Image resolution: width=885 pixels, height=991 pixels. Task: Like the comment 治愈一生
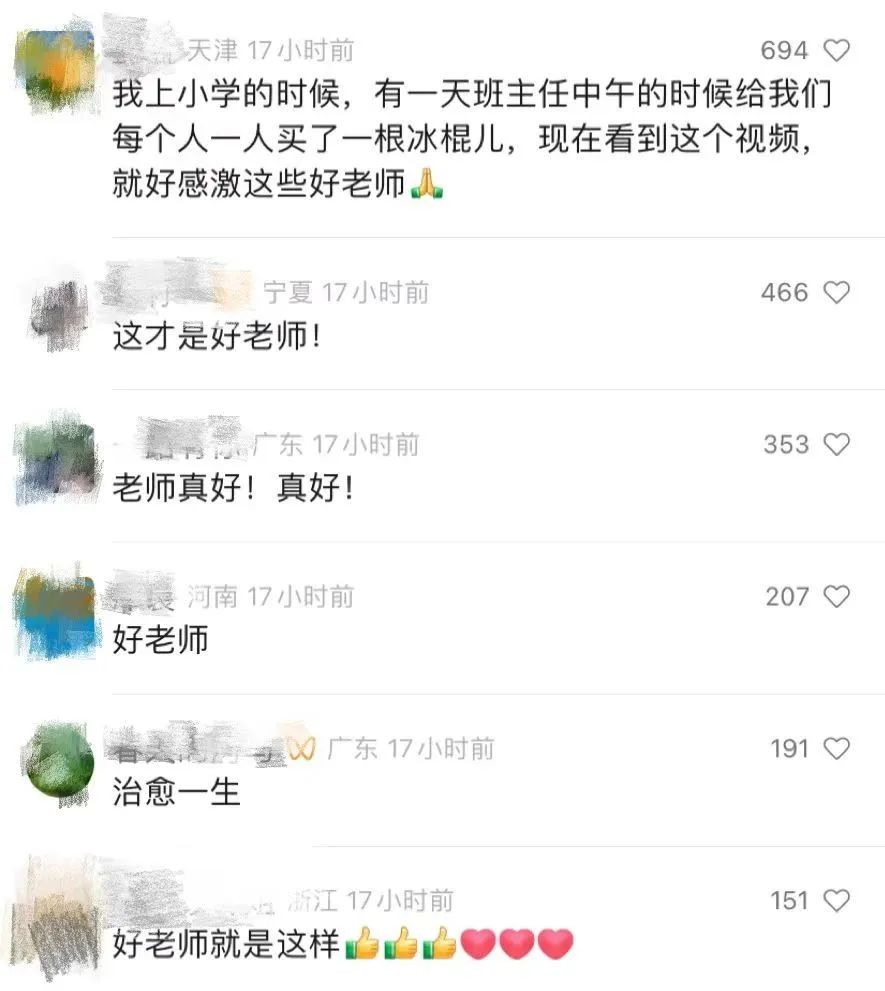(x=836, y=749)
